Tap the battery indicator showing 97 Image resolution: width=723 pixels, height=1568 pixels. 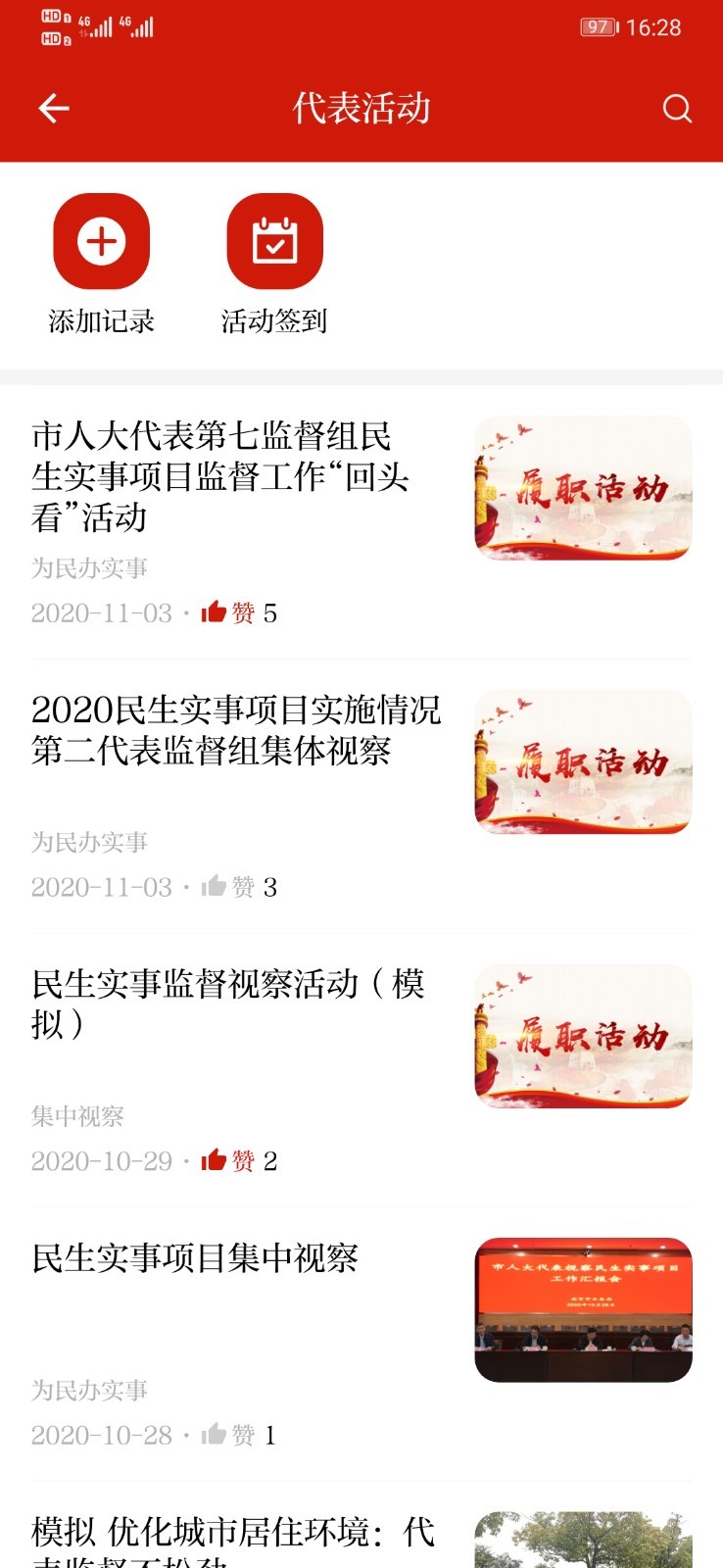pyautogui.click(x=598, y=27)
